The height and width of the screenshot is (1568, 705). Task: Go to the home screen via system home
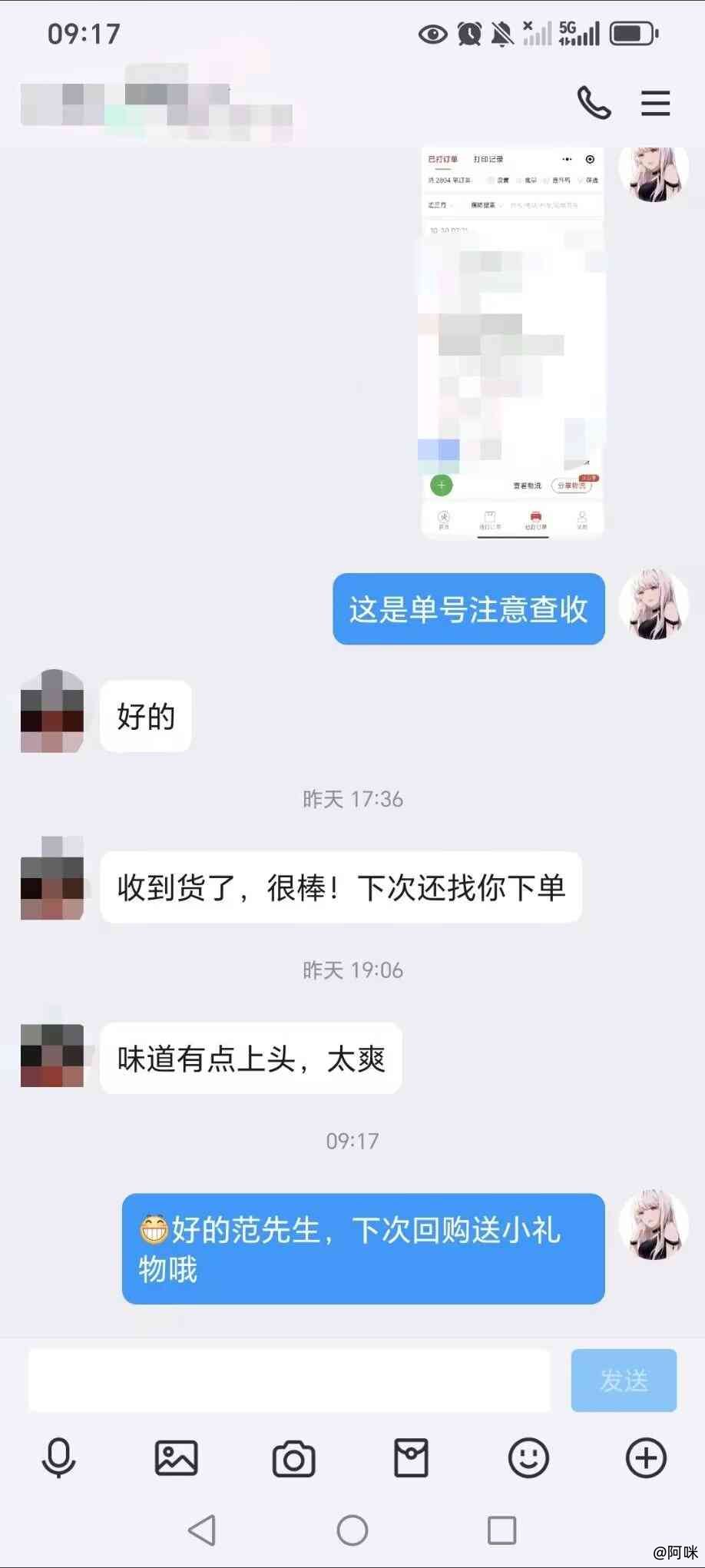(x=352, y=1530)
